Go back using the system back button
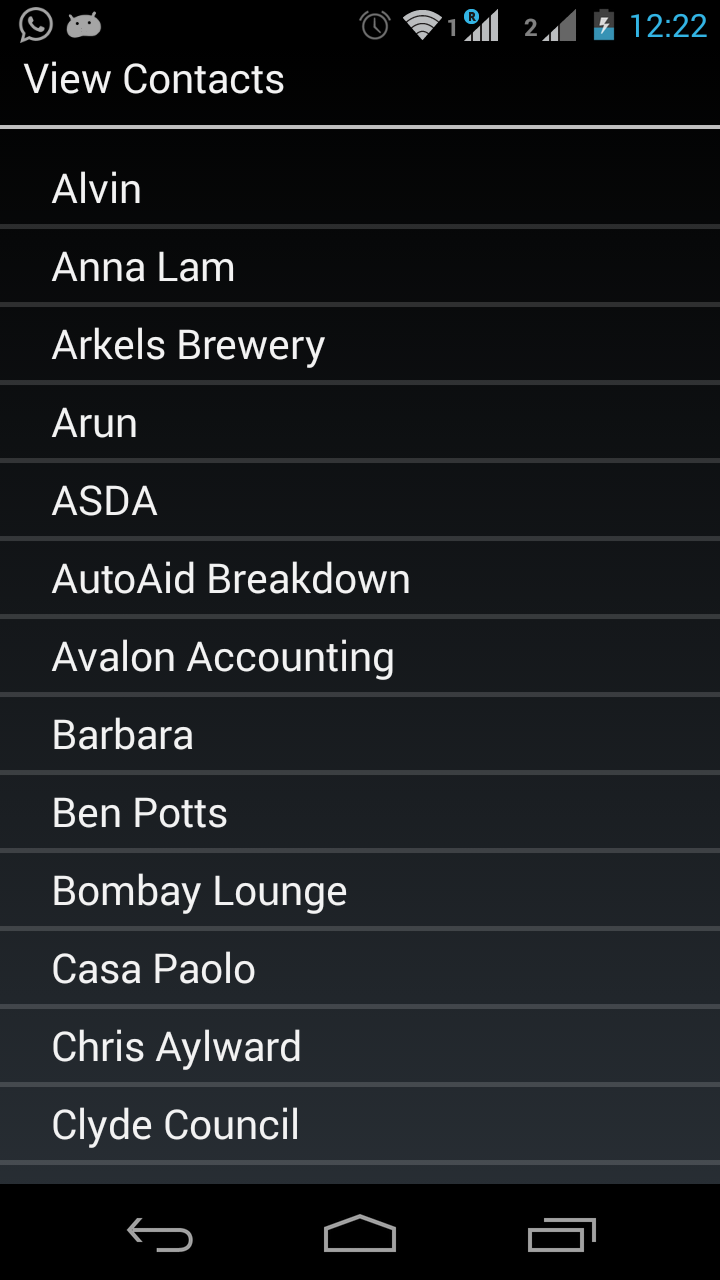Screen dimensions: 720x1280 (160, 1235)
